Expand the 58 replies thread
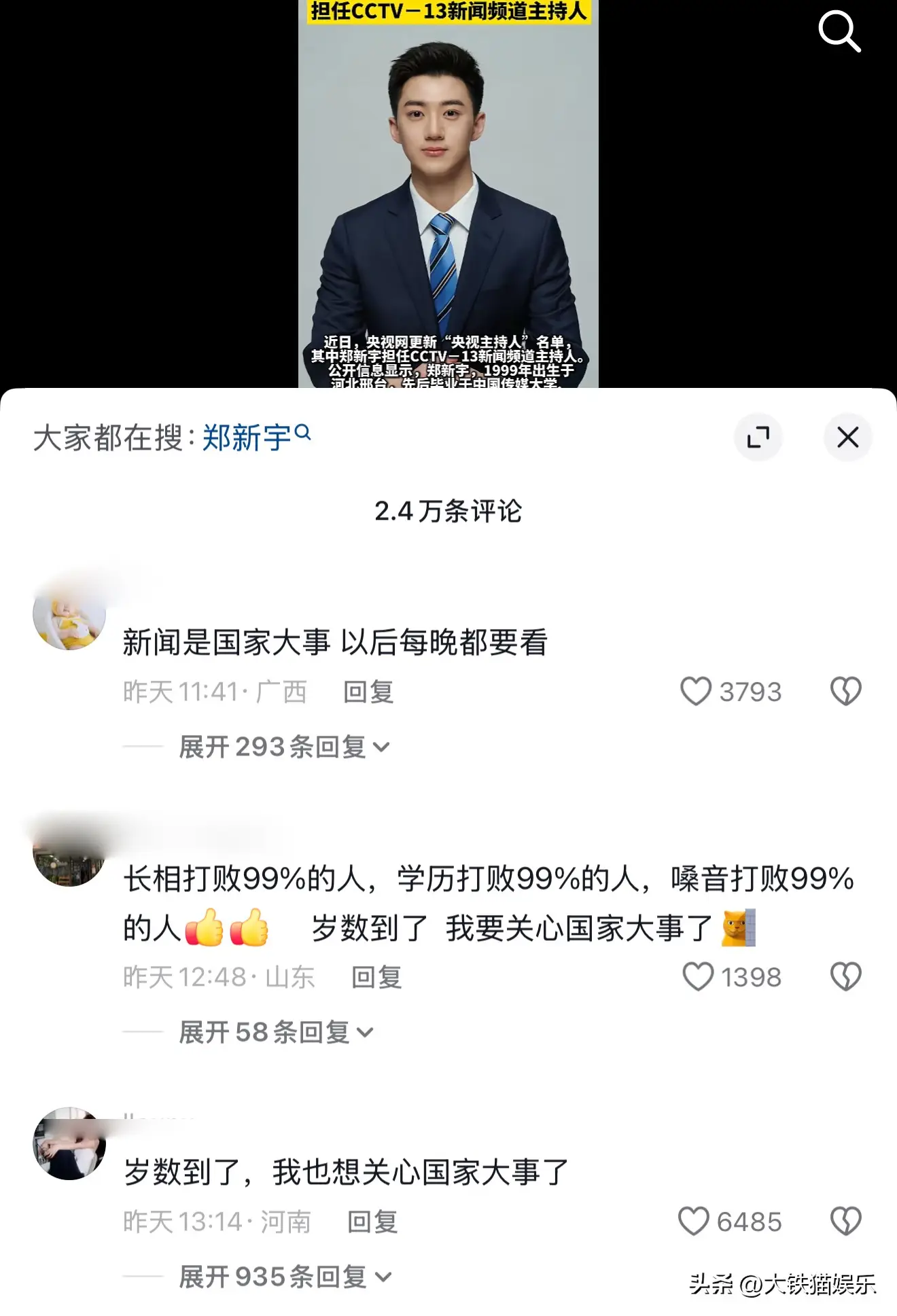Screen dimensions: 897x1316 [x=272, y=1031]
